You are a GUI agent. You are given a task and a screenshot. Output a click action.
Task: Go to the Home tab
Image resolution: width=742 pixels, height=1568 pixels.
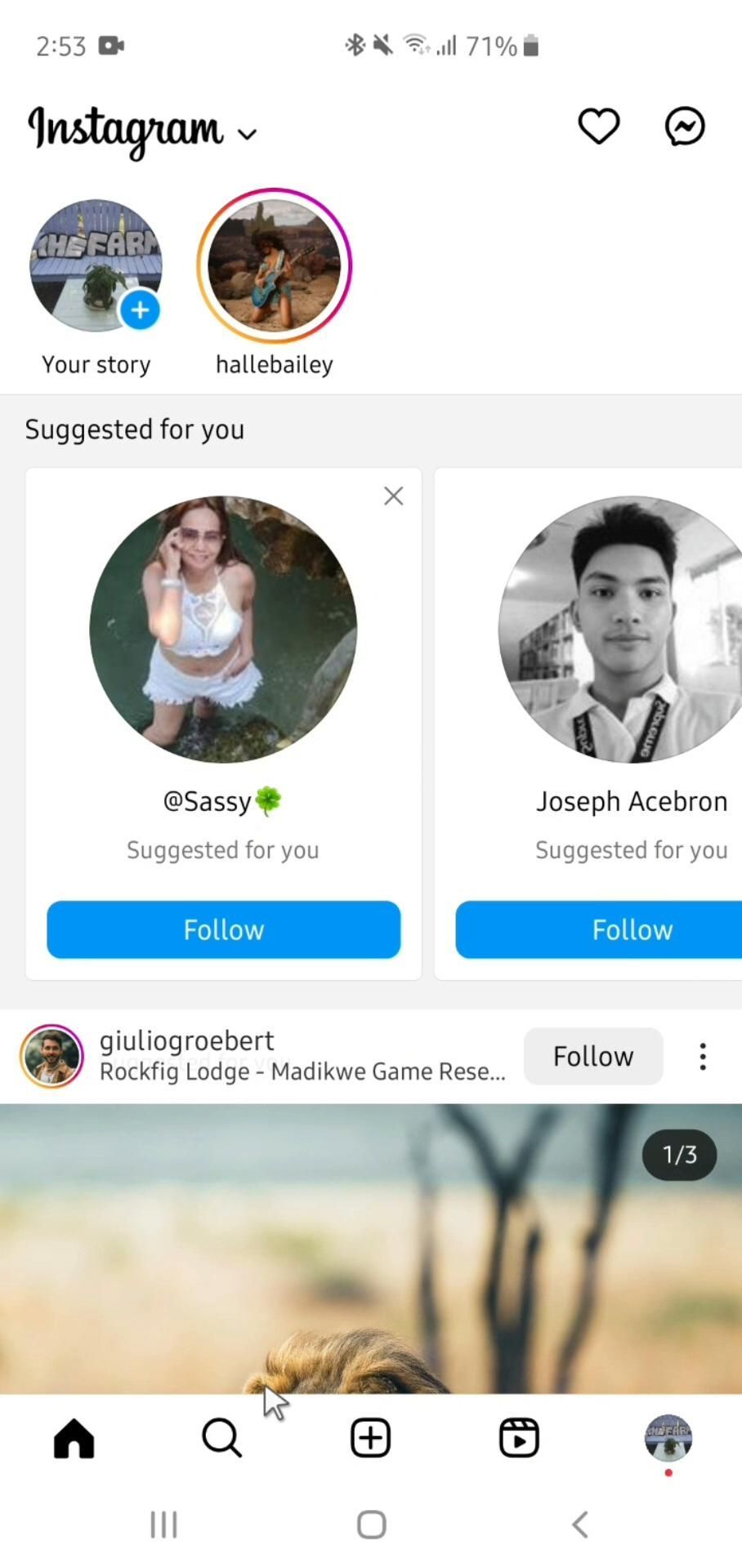74,1438
